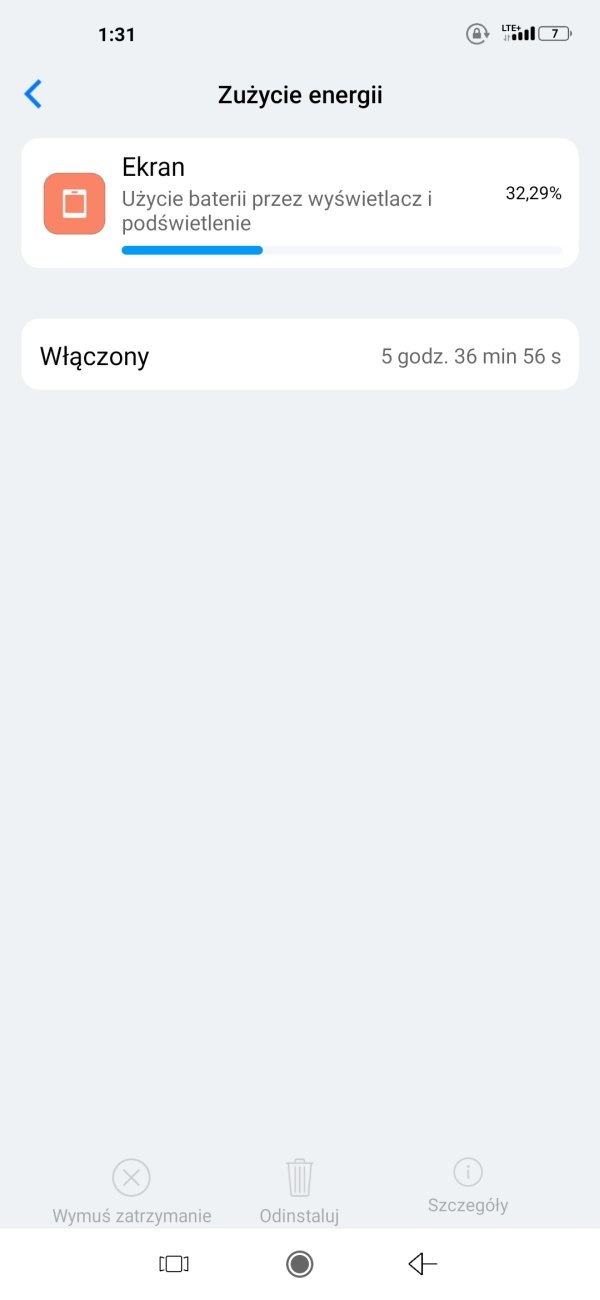Tap system back triangle in navigation bar
600x1300 pixels.
tap(423, 1264)
